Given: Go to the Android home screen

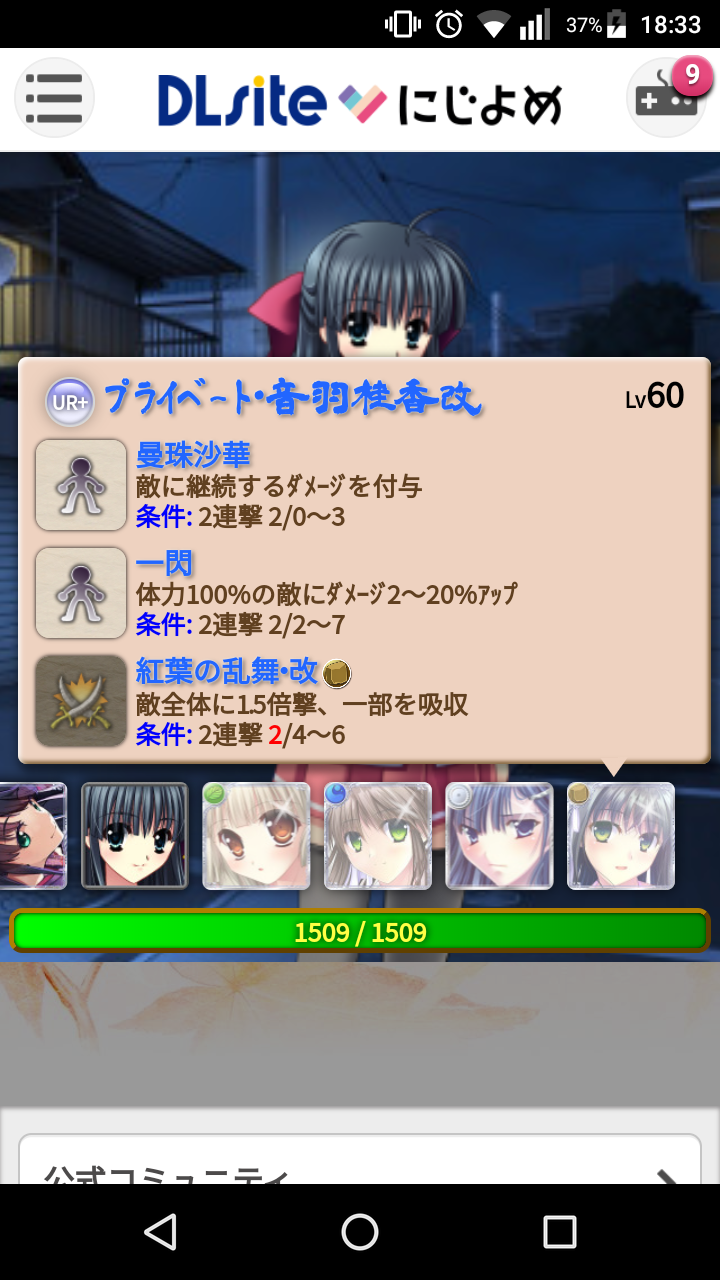Looking at the screenshot, I should [x=360, y=1232].
